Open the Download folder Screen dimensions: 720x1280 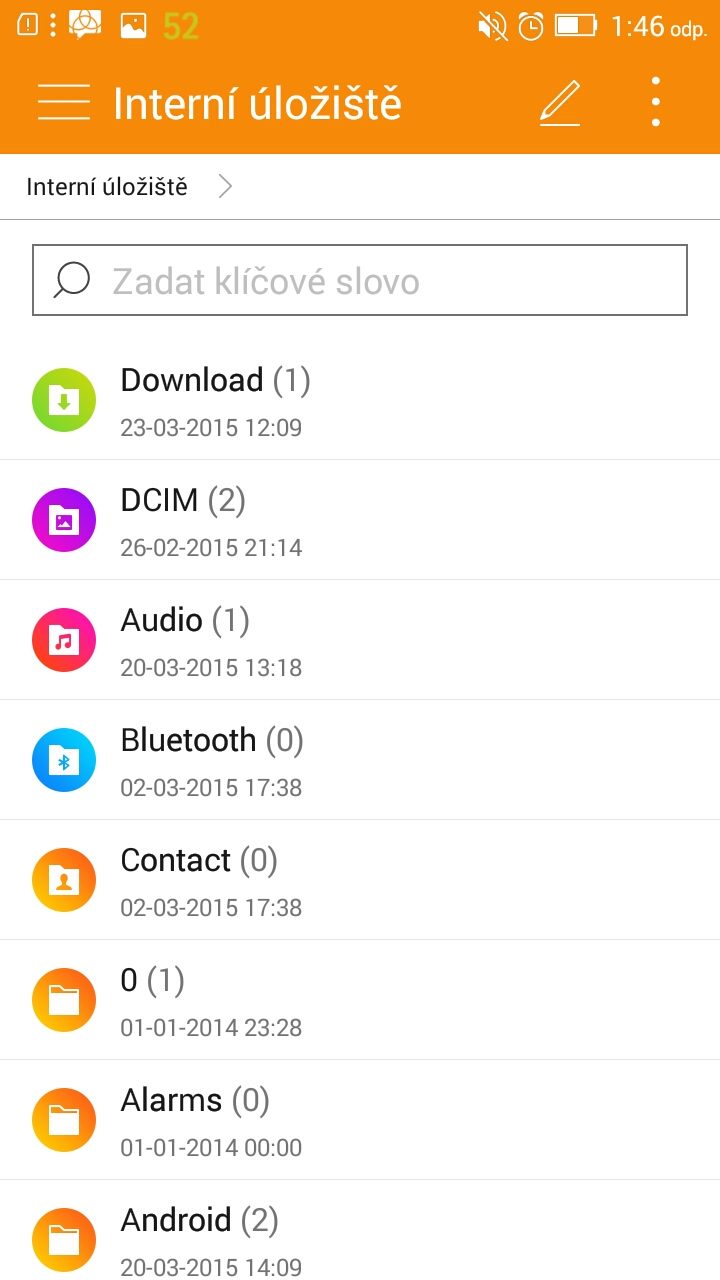click(x=360, y=400)
